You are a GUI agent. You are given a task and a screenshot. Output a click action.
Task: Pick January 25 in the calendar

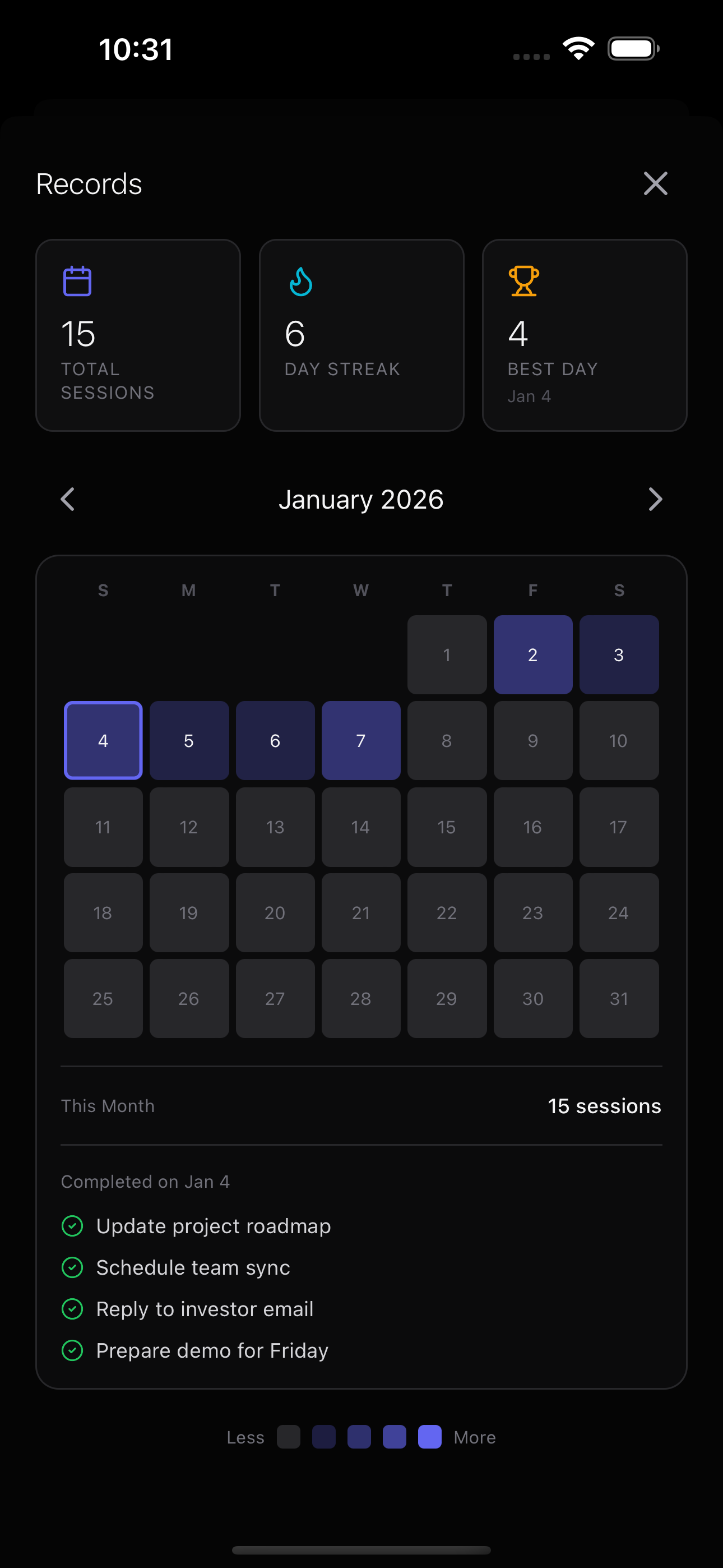click(103, 998)
